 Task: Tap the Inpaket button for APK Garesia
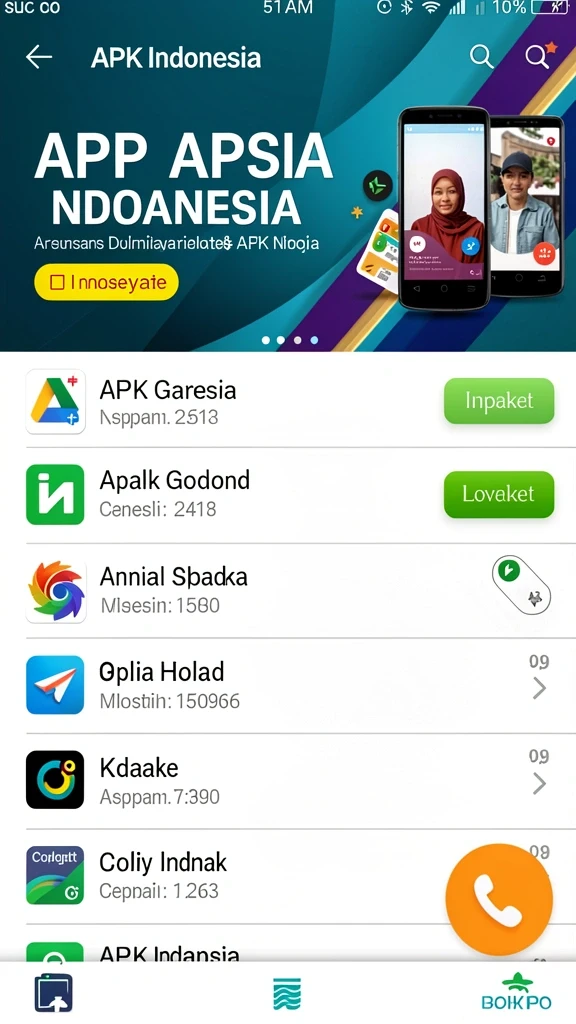click(499, 400)
